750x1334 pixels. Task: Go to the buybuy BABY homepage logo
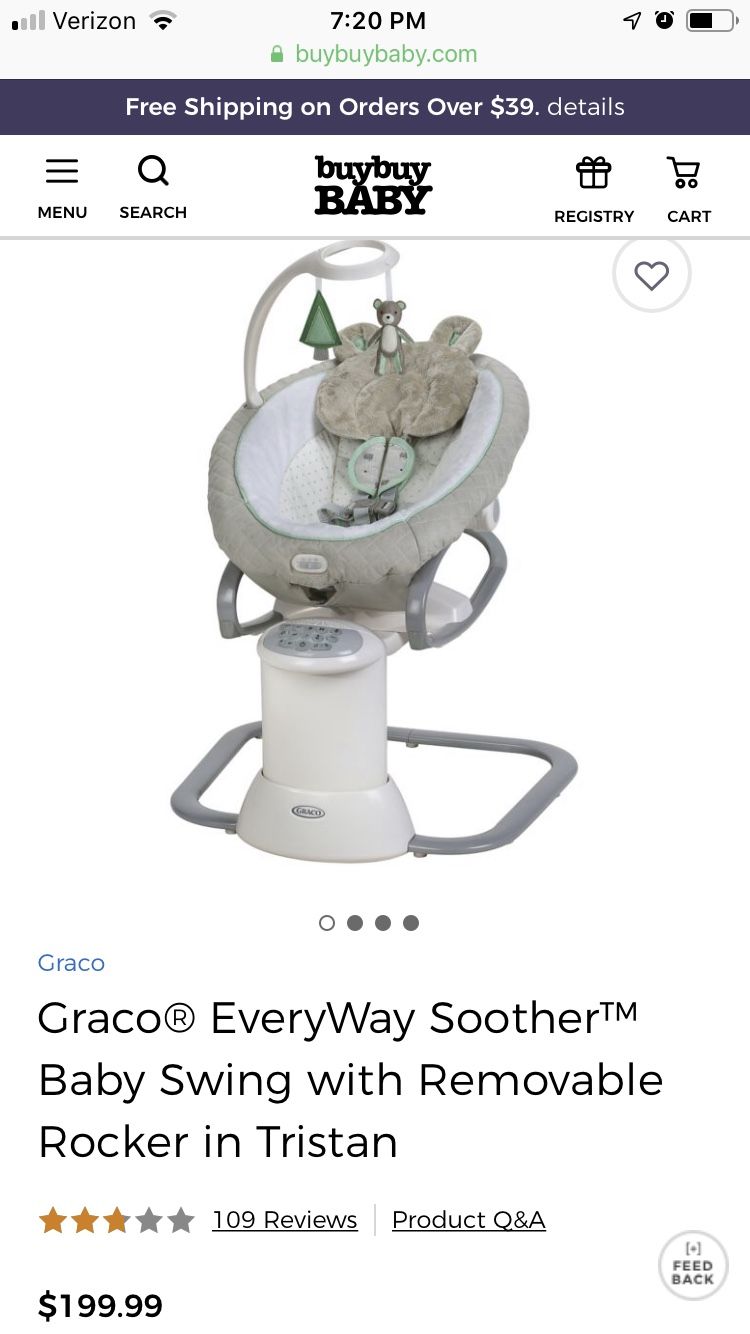pyautogui.click(x=373, y=185)
